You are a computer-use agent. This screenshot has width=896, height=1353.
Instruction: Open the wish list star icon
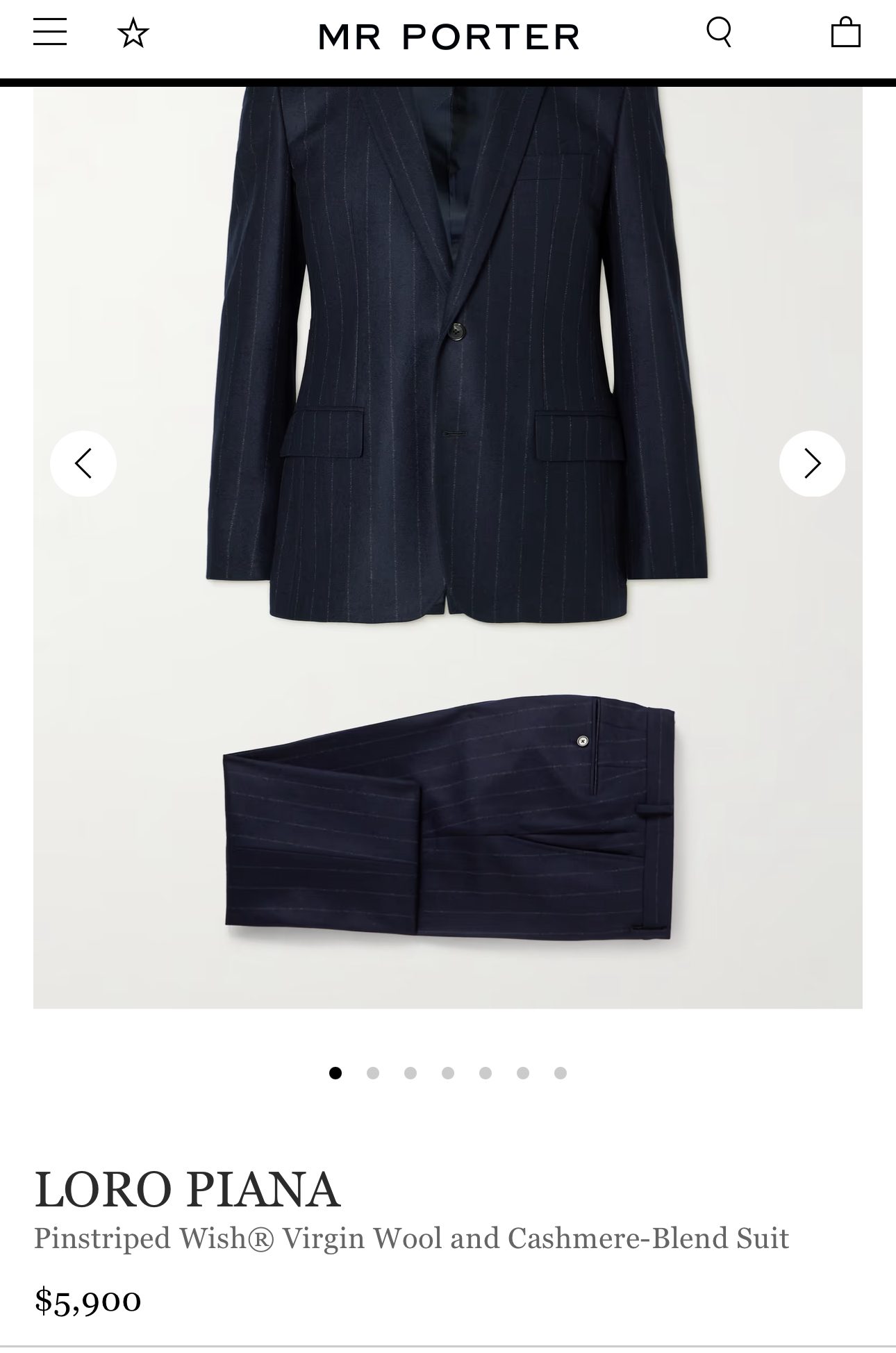[x=133, y=33]
